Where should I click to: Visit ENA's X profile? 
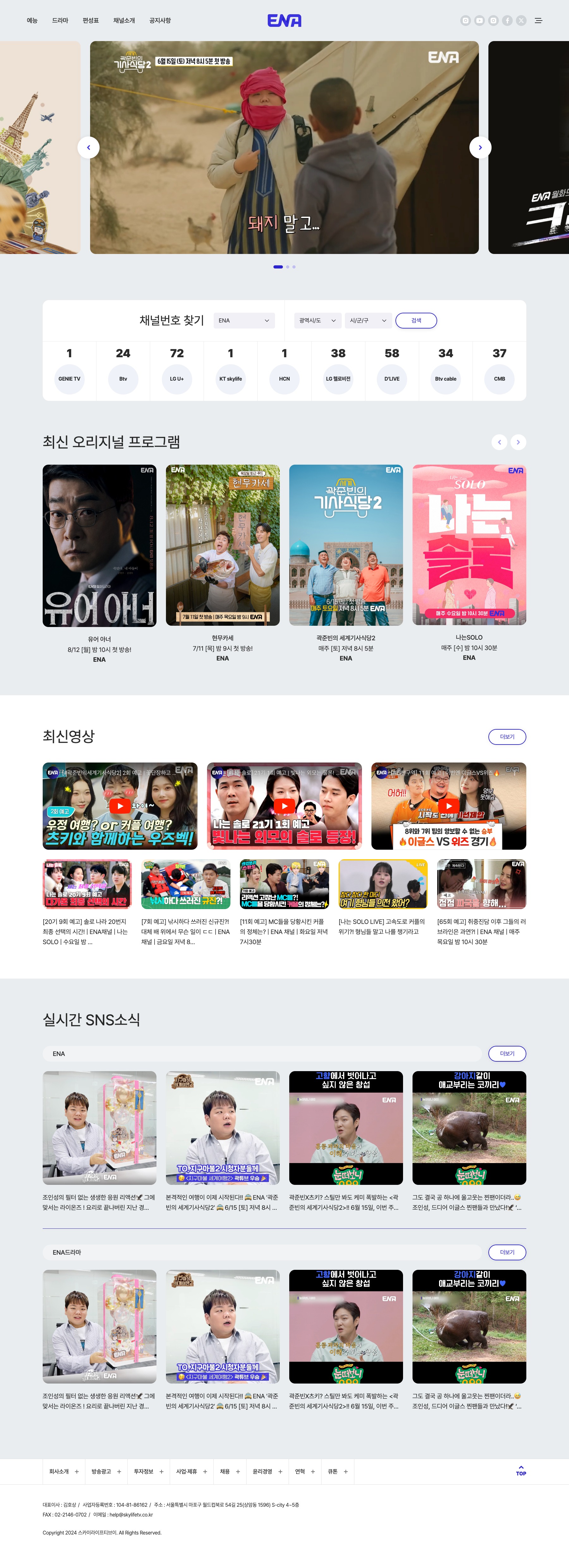coord(521,21)
